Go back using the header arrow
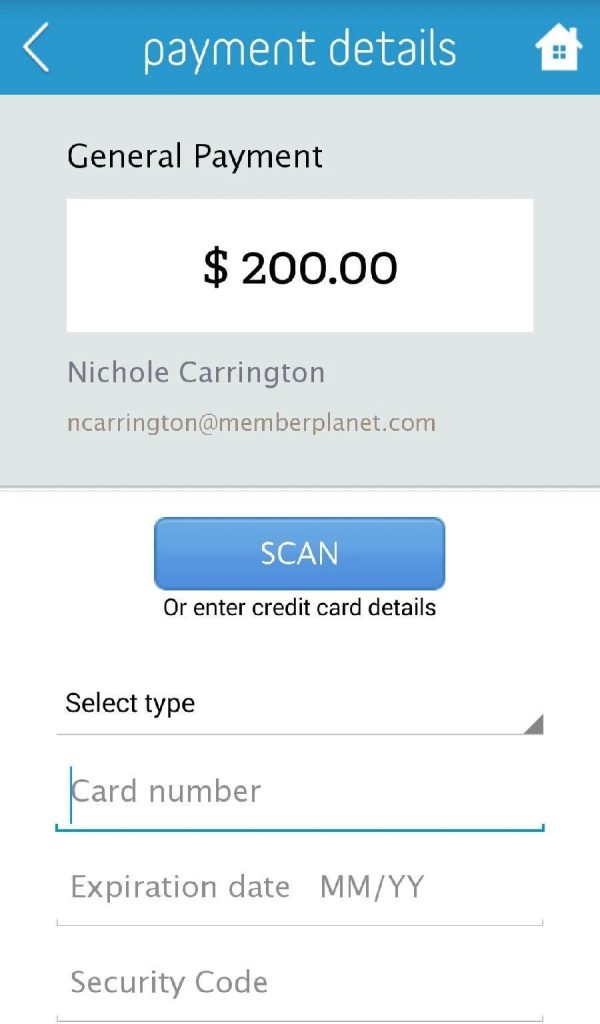Image resolution: width=600 pixels, height=1024 pixels. tap(36, 48)
